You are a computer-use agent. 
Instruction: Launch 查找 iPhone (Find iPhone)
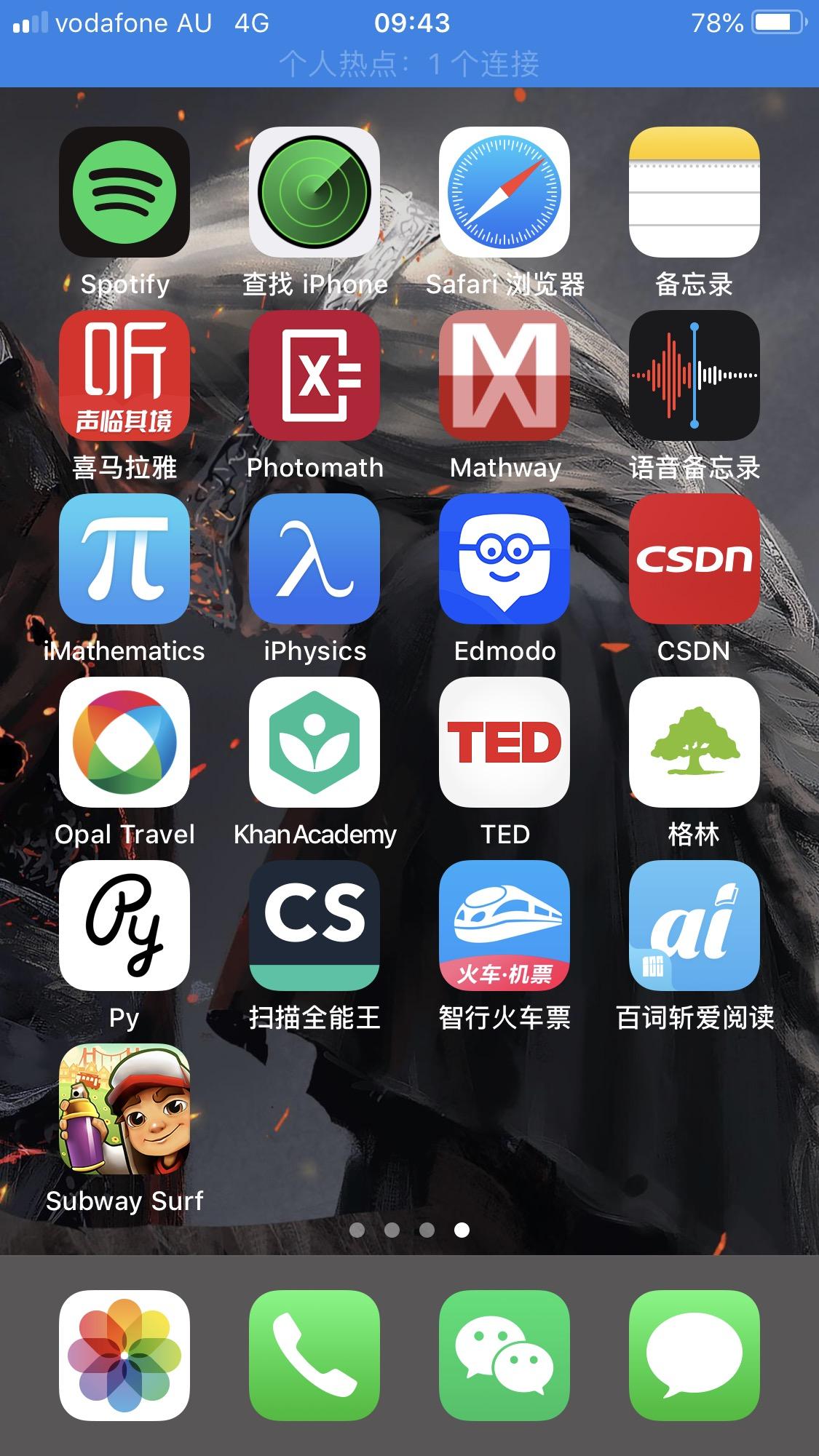(314, 193)
